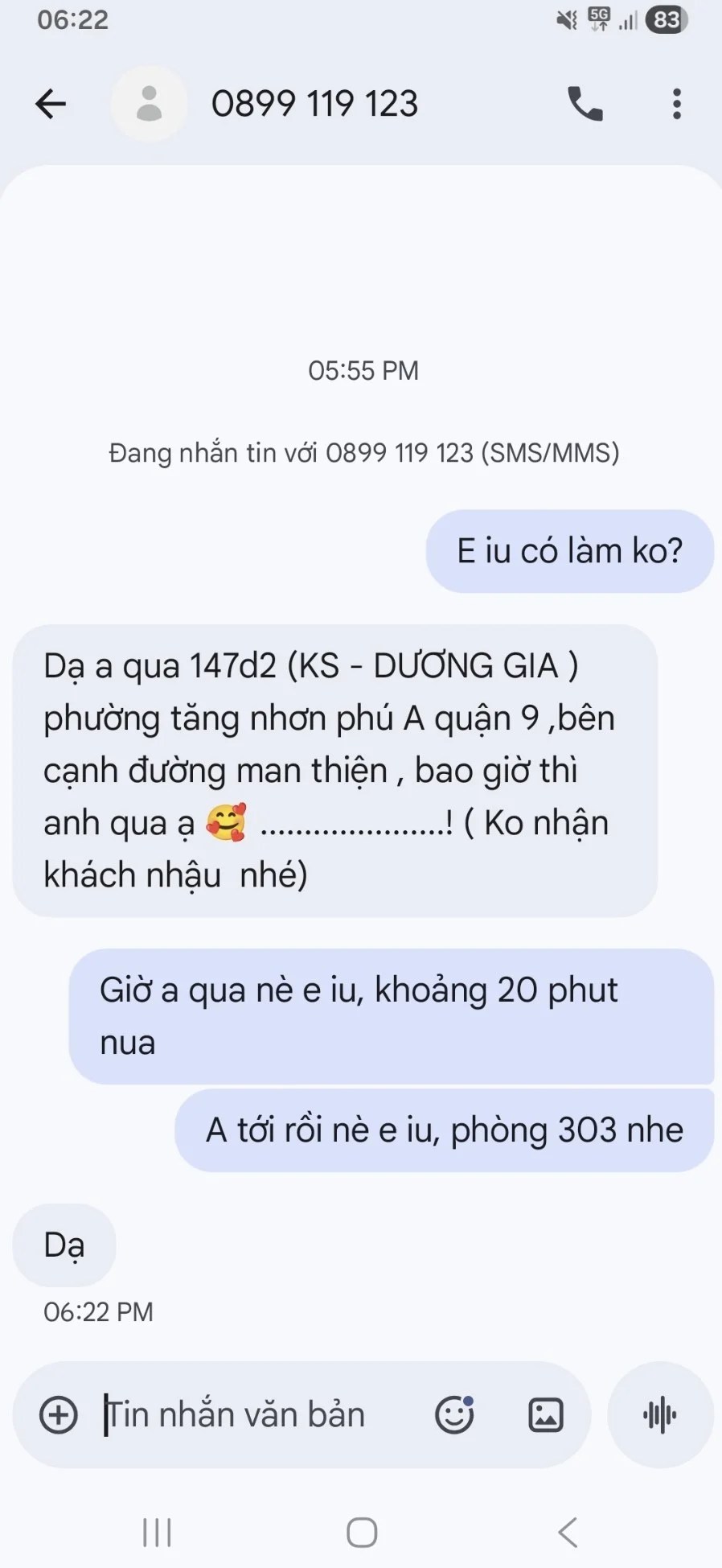Screen dimensions: 722x1568
Task: Focus the Tin nhắn văn bản field
Action: click(249, 1414)
